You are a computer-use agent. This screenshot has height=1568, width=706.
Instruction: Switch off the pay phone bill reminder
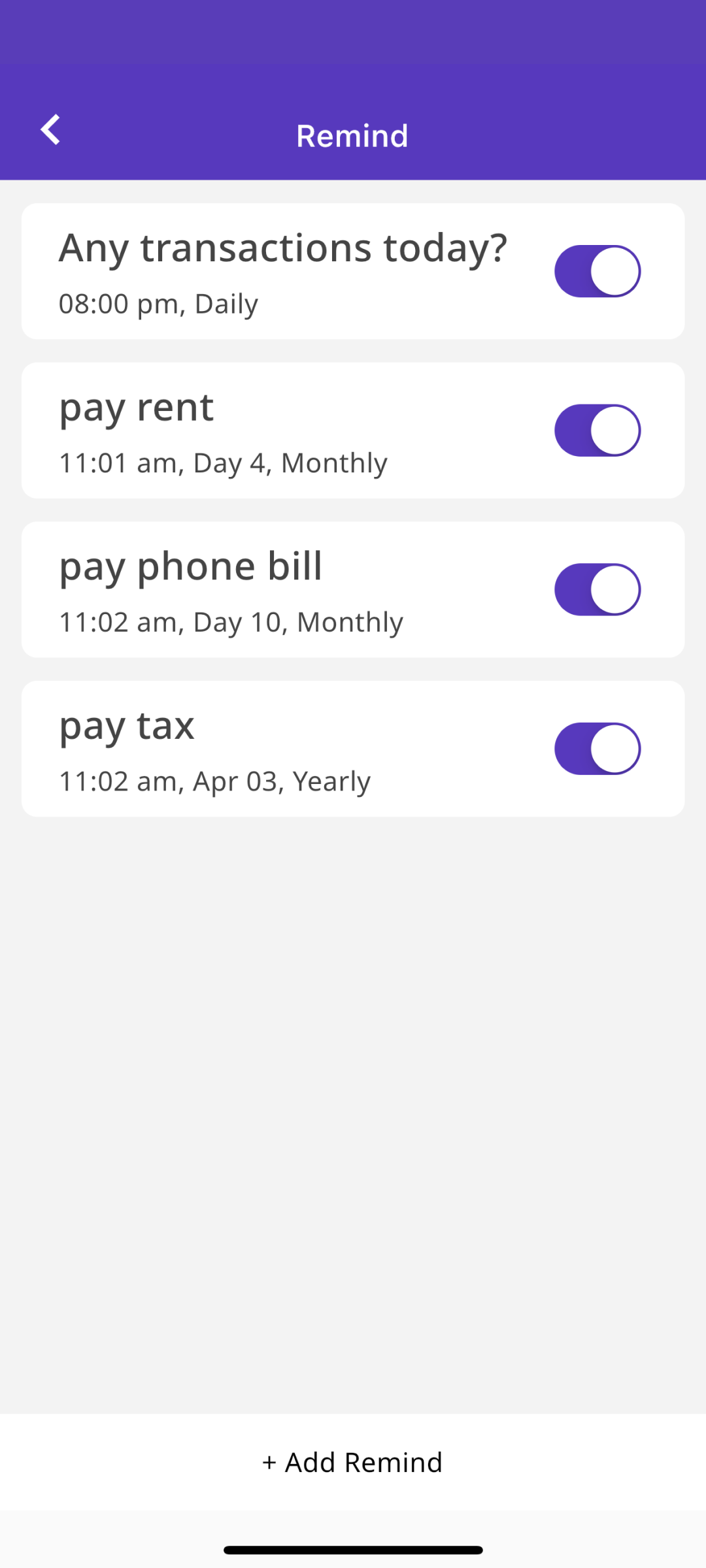(x=597, y=590)
